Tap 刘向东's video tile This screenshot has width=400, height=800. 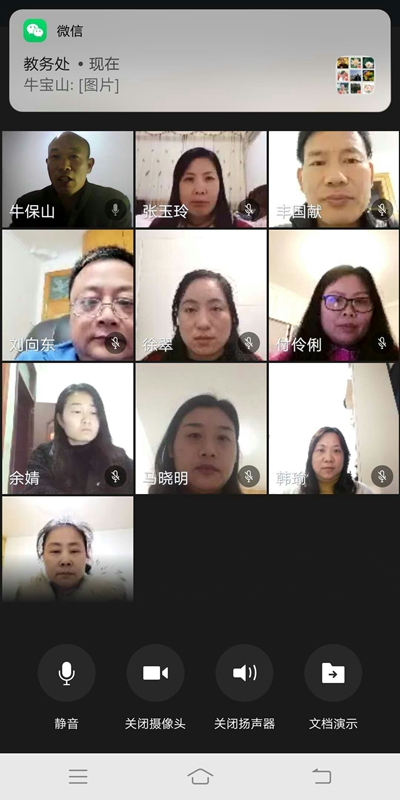tap(67, 295)
